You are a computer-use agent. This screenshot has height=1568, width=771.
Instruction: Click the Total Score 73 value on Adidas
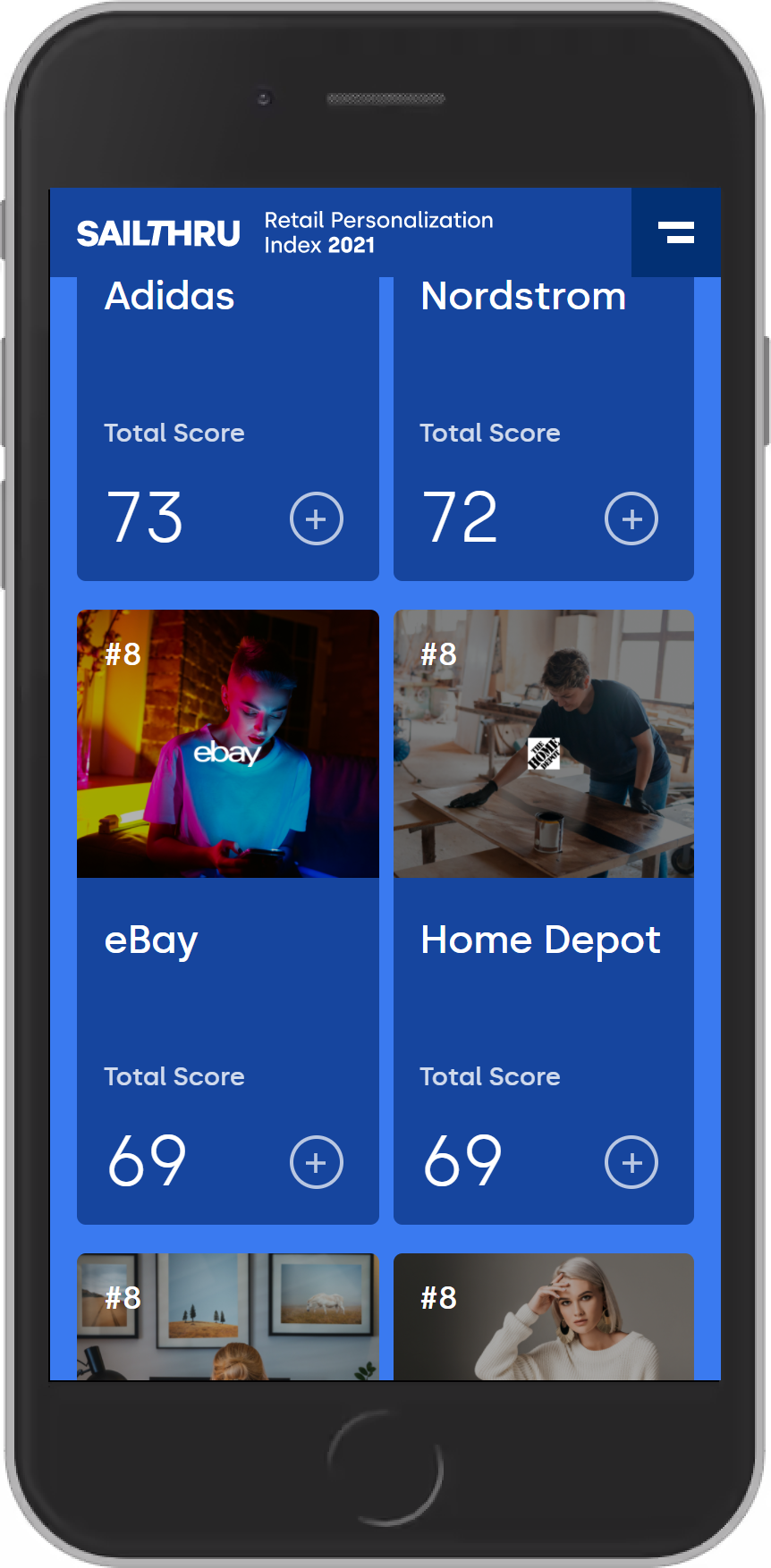point(145,518)
